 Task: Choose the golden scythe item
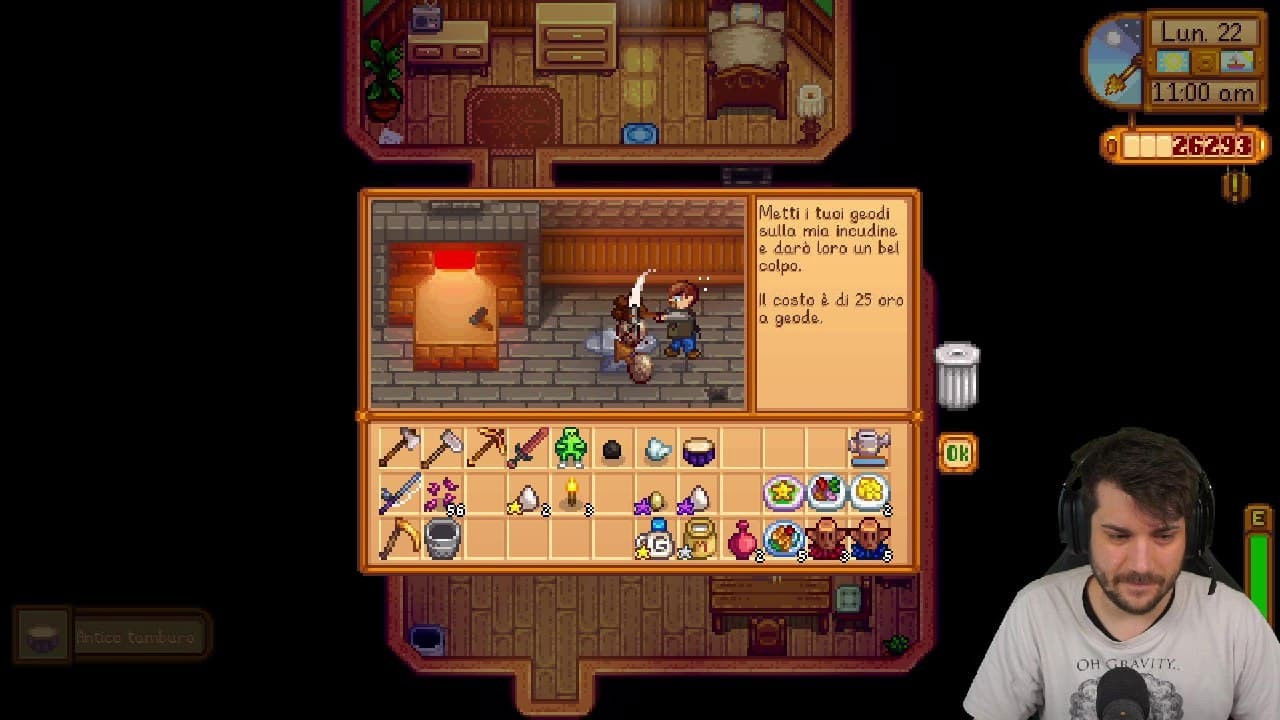(399, 540)
